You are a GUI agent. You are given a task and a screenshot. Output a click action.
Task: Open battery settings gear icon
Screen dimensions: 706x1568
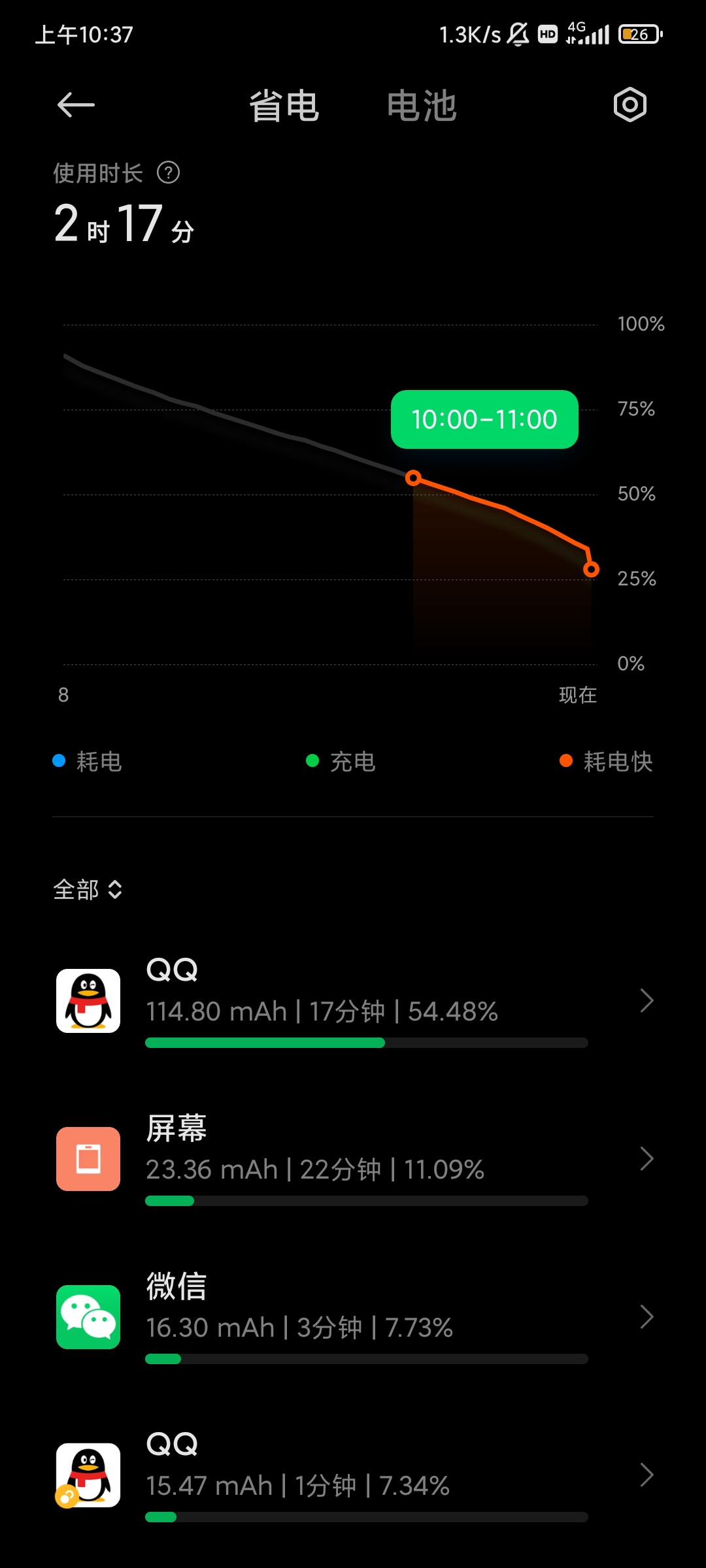click(630, 105)
